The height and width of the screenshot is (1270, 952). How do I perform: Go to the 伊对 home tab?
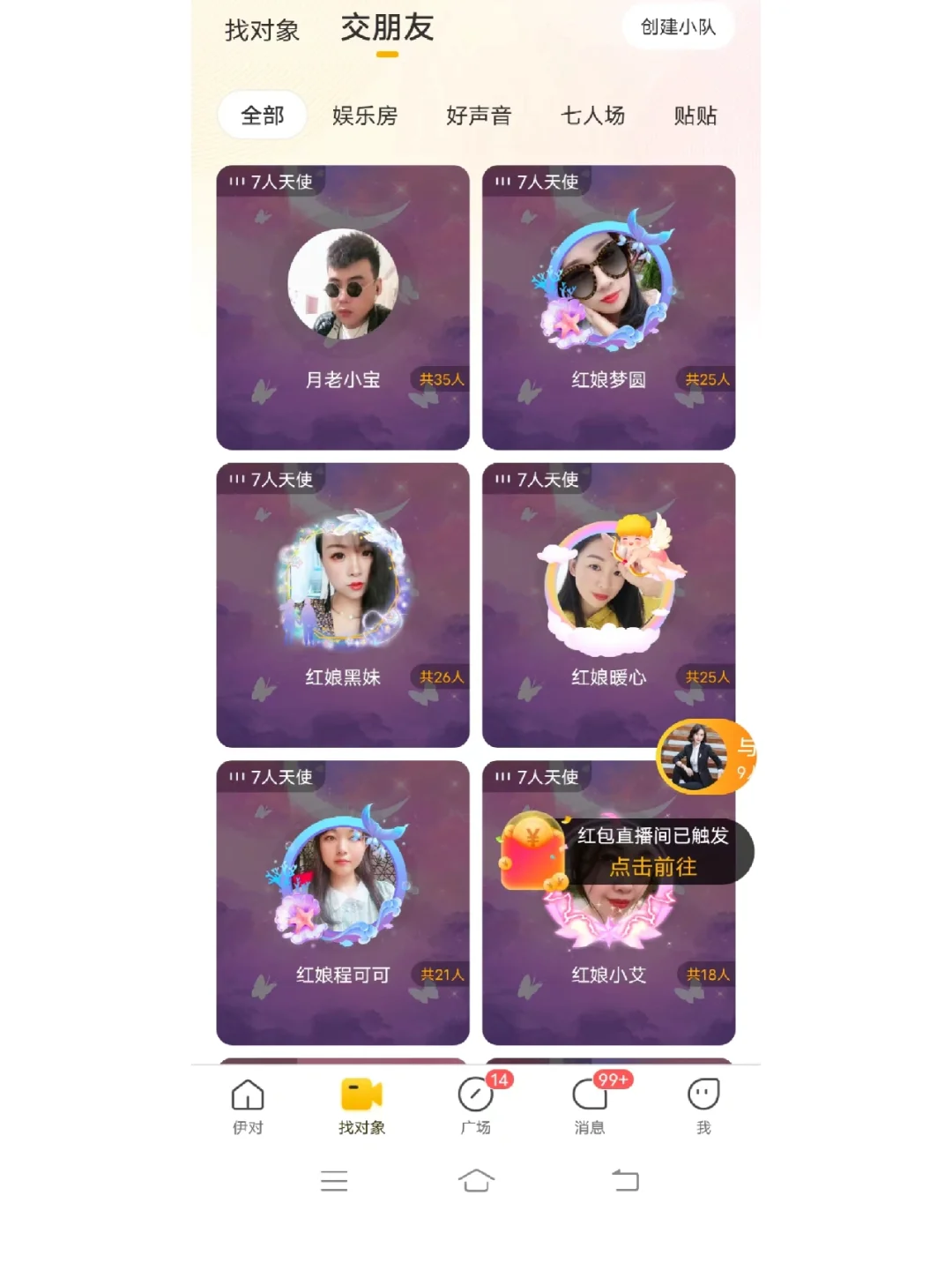(x=248, y=1106)
